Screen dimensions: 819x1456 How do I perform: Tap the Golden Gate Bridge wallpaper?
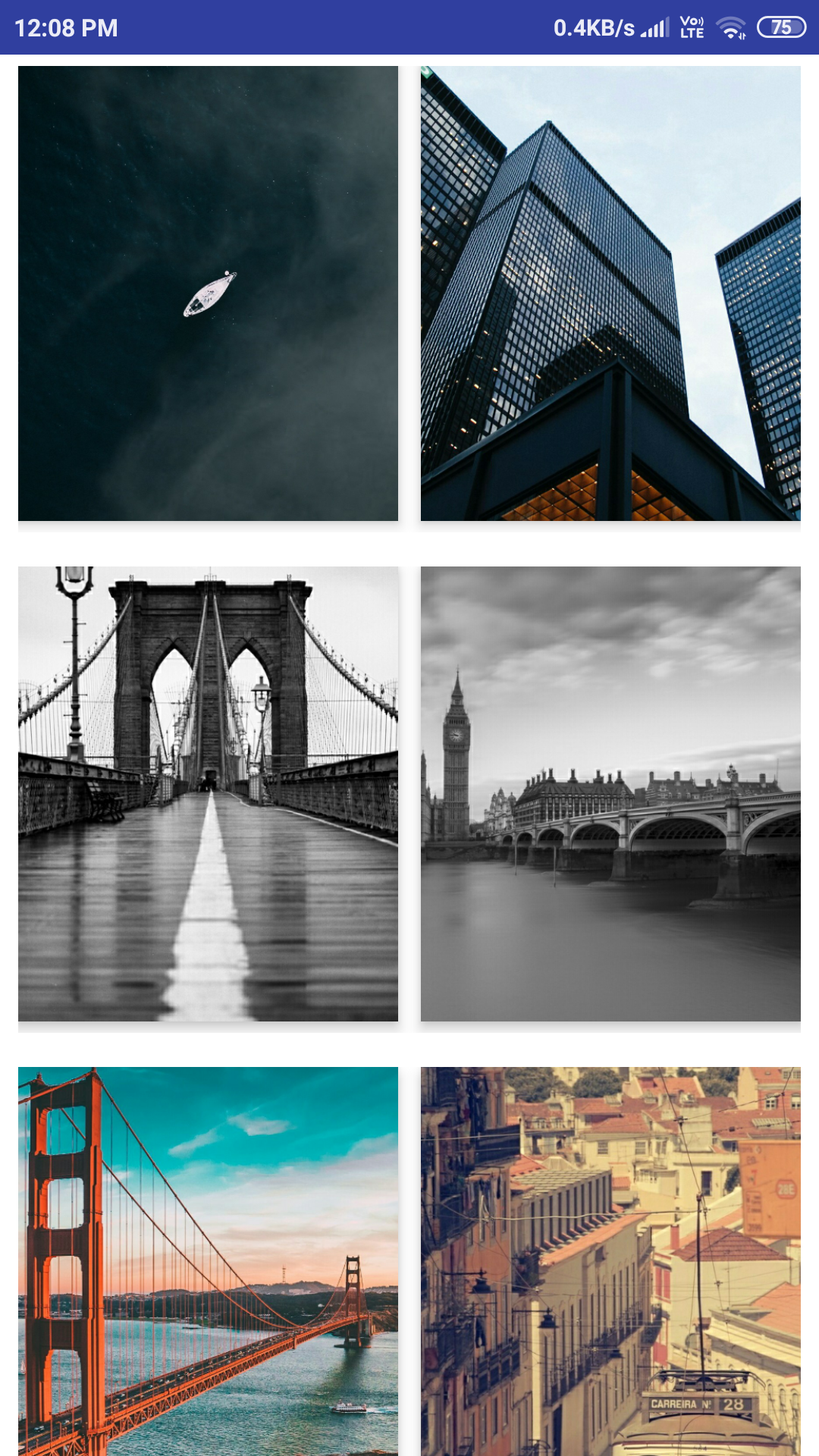[x=208, y=1260]
